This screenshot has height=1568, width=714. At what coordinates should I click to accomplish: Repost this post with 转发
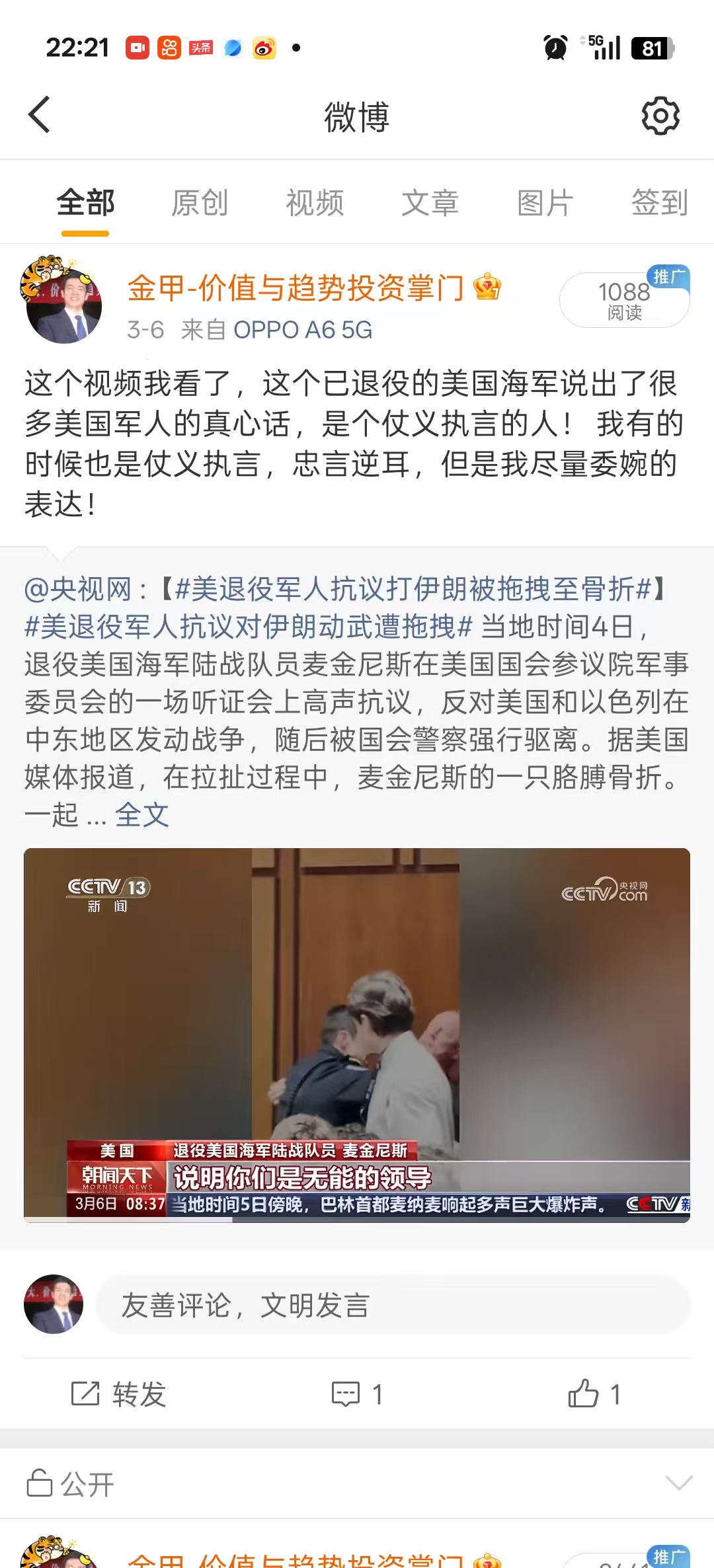click(x=119, y=1394)
